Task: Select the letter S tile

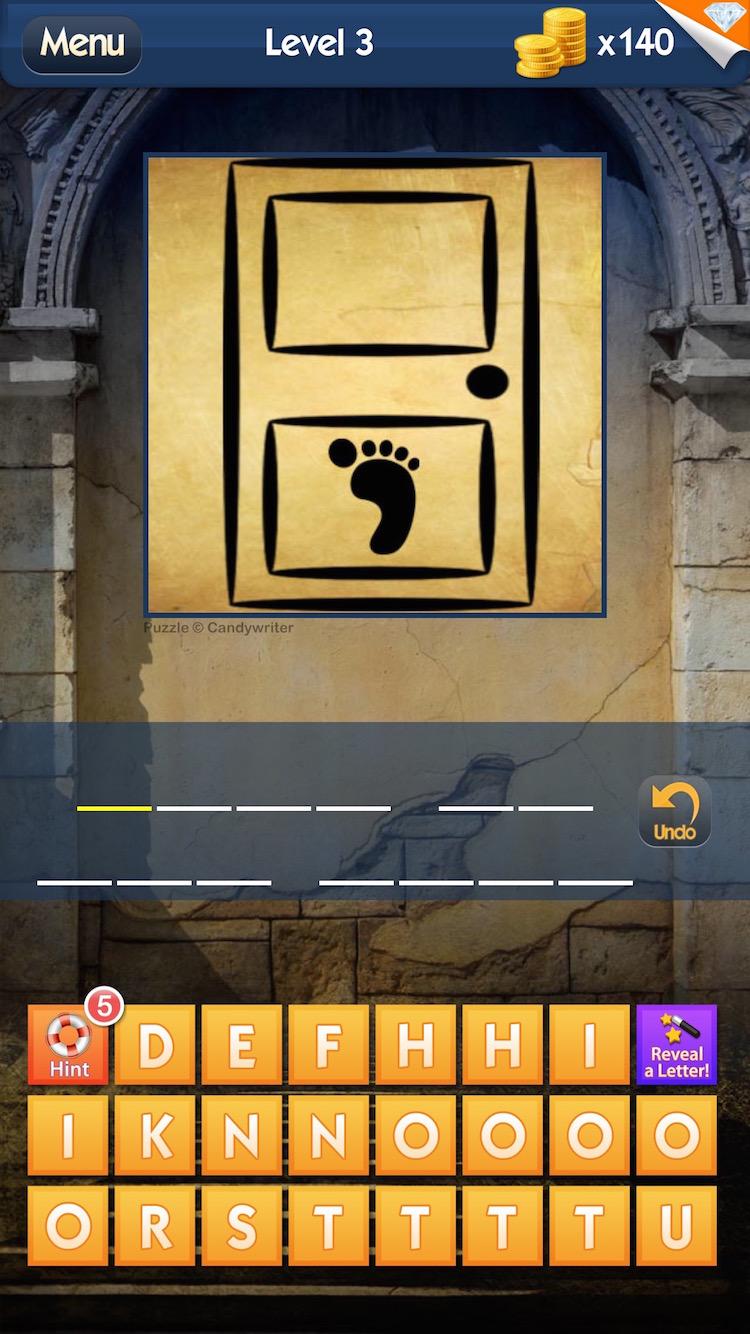Action: pos(242,1226)
